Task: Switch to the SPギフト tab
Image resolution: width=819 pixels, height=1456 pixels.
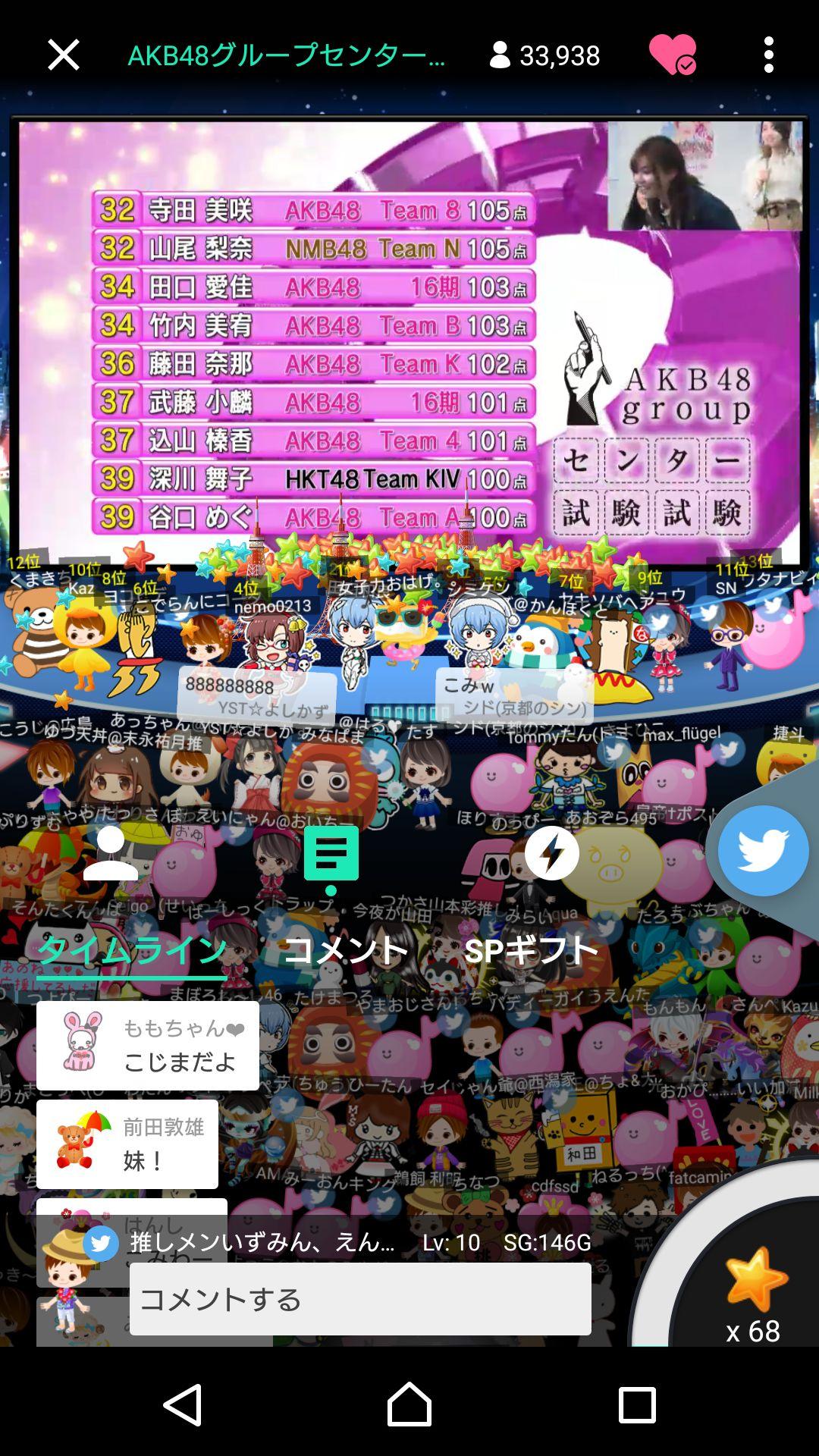Action: [x=531, y=950]
